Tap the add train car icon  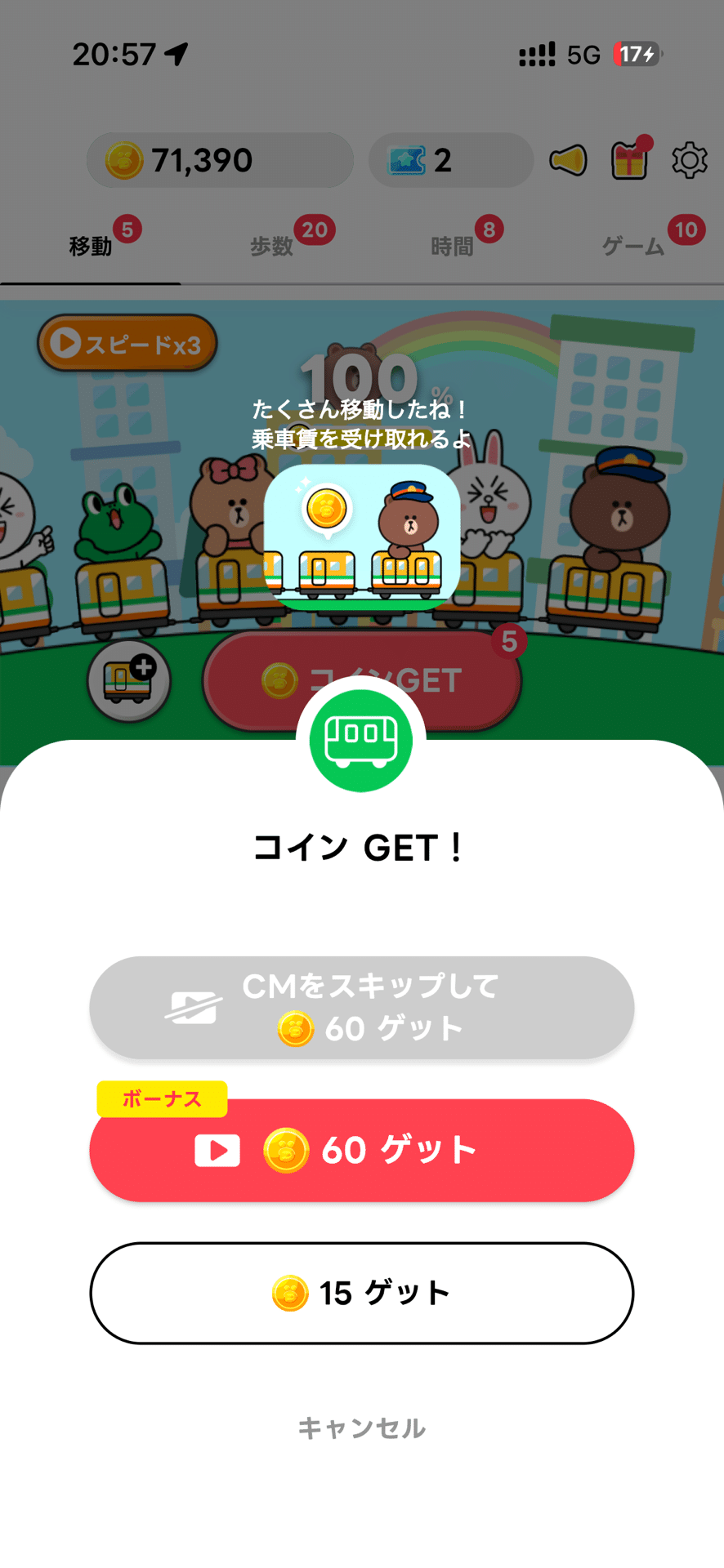pyautogui.click(x=128, y=681)
